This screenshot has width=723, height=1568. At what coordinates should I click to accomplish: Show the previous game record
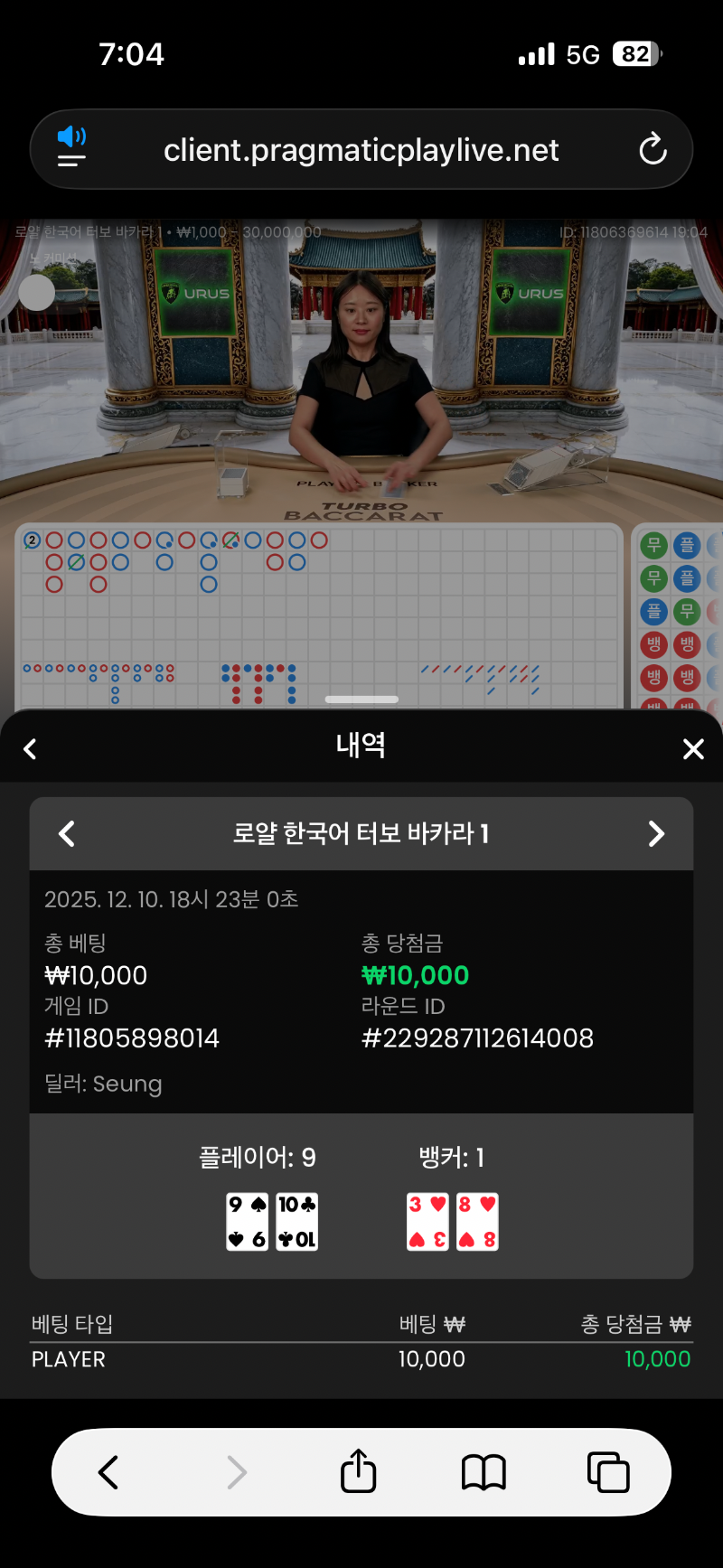pyautogui.click(x=67, y=833)
